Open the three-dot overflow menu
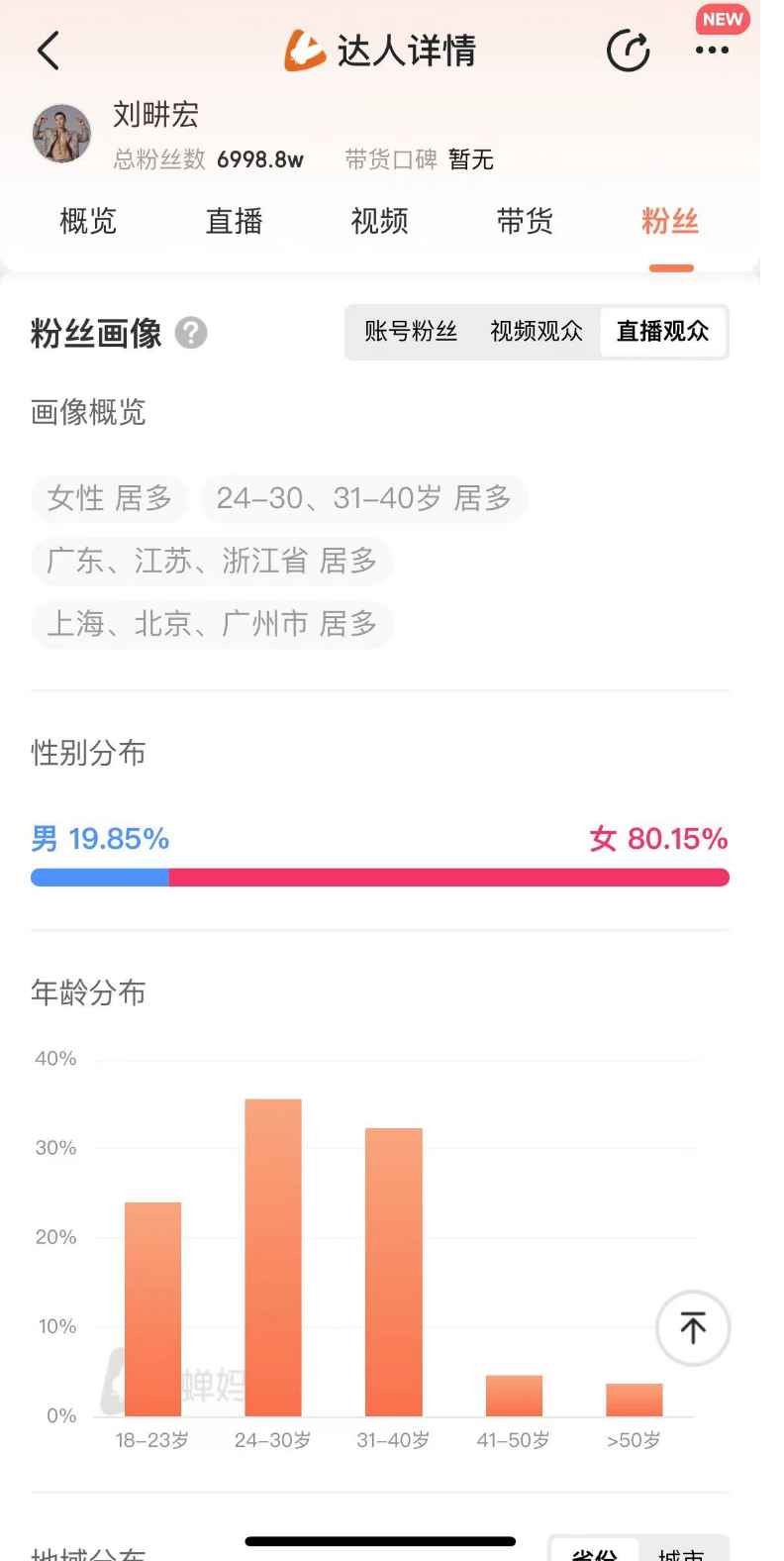Viewport: 784px width, 1561px height. click(712, 51)
